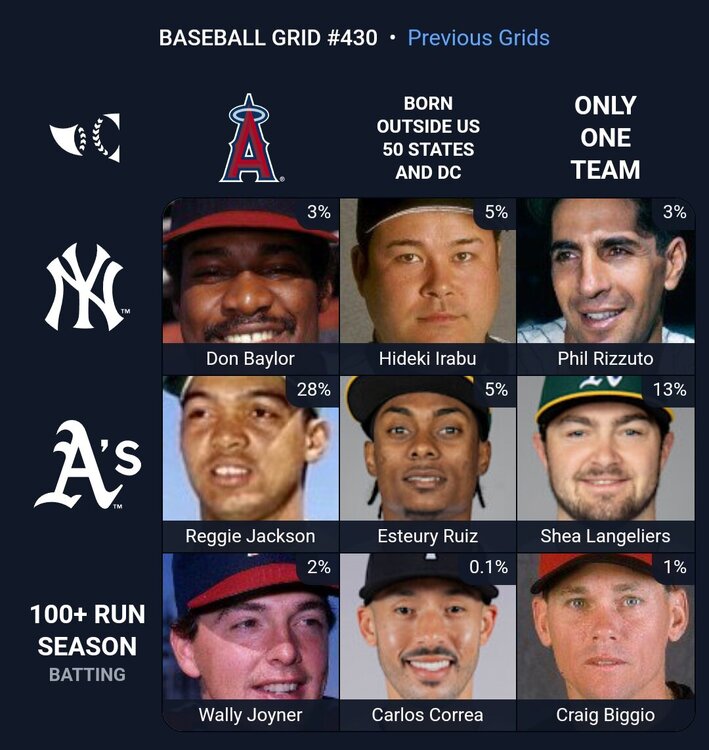Open the Reggie Jackson cell
Image resolution: width=709 pixels, height=750 pixels.
pos(250,462)
